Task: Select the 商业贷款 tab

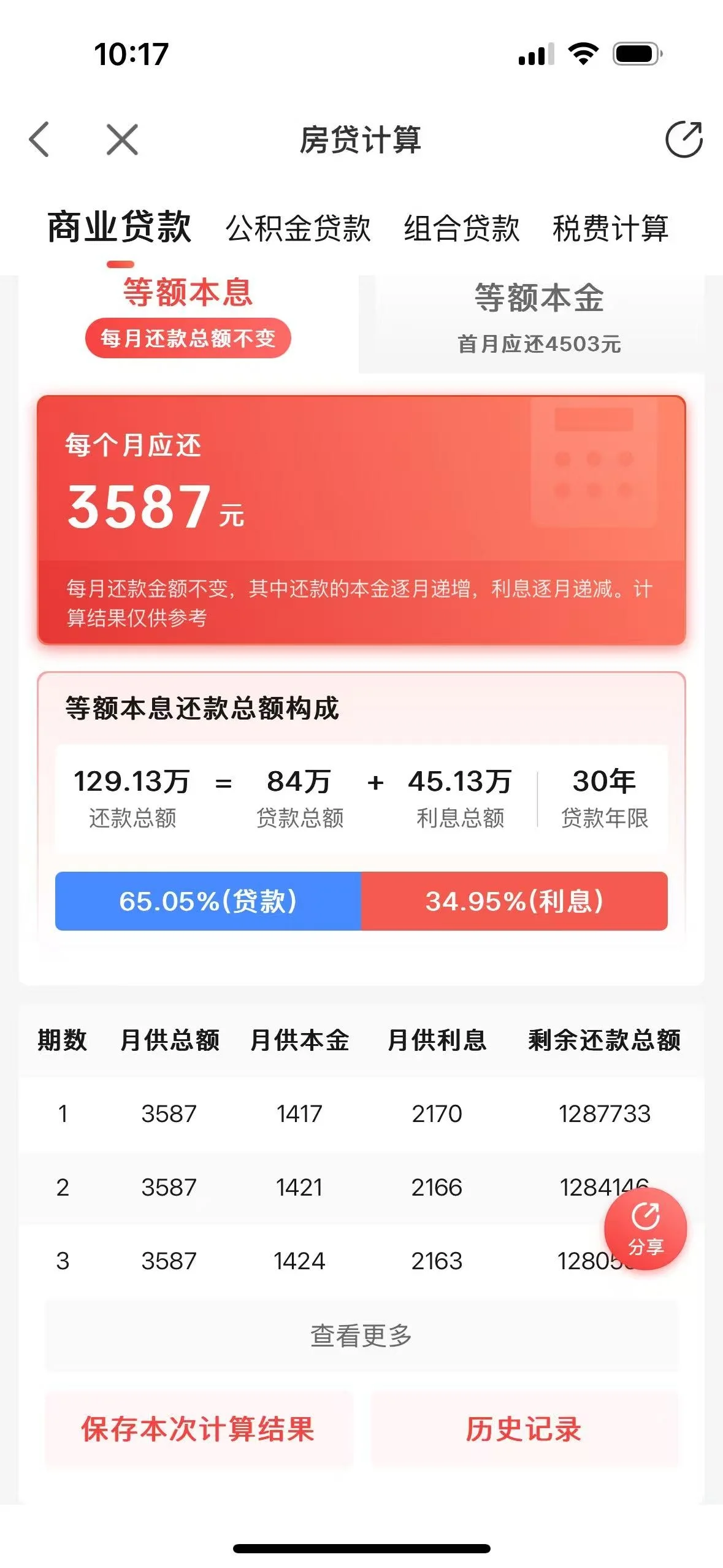Action: tap(120, 228)
